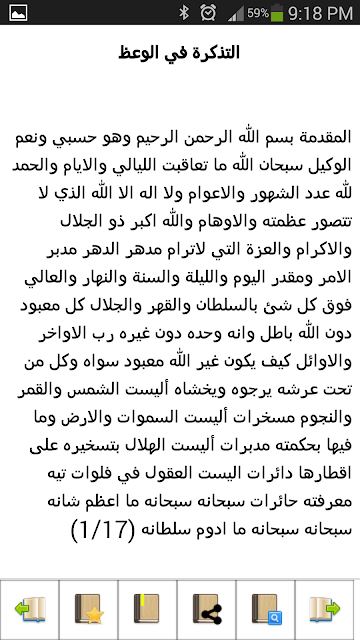Image resolution: width=360 pixels, height=640 pixels.
Task: Add this book to favorites with the star icon
Action: (89, 609)
